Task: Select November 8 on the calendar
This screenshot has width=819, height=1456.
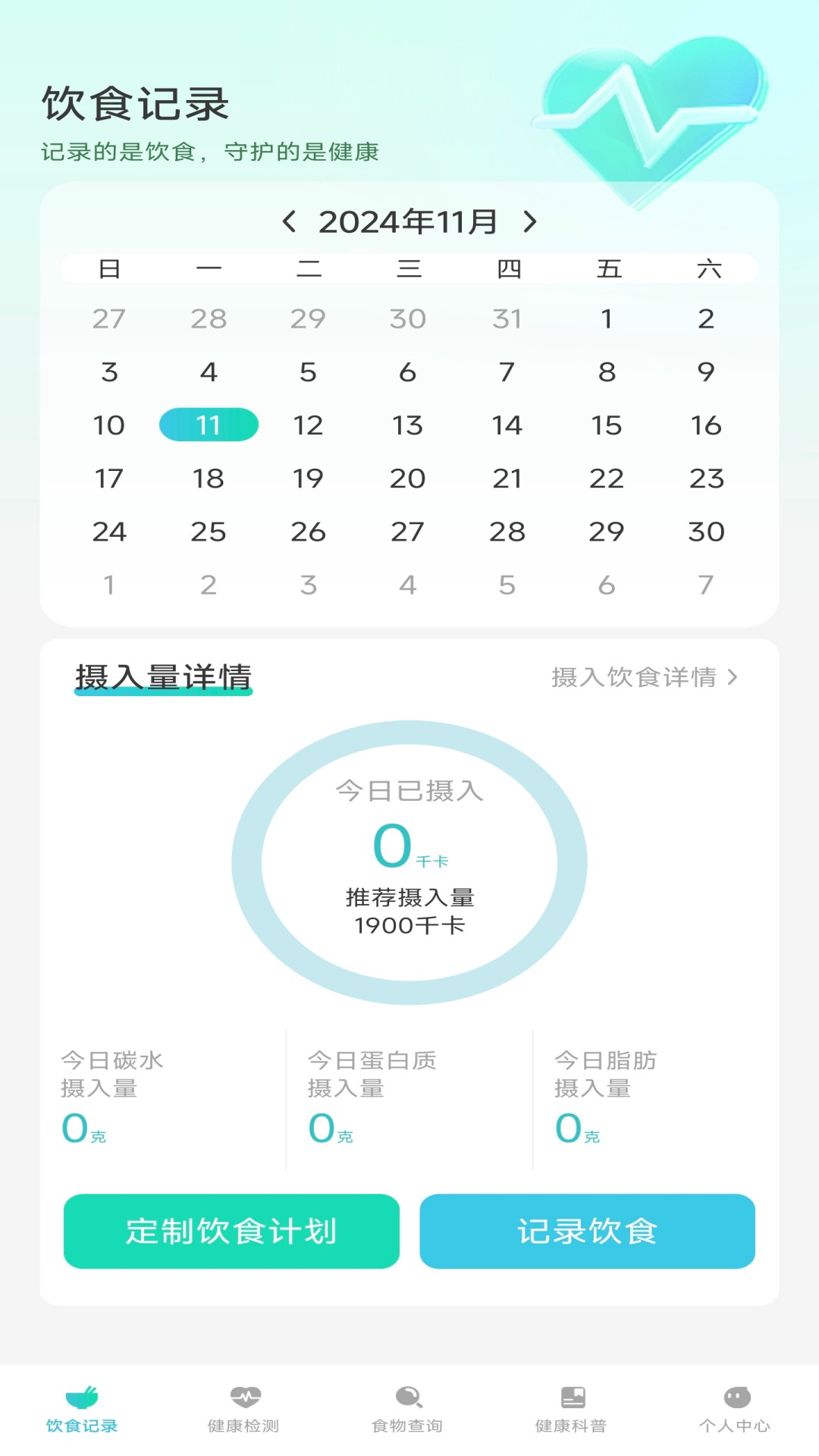Action: tap(607, 372)
